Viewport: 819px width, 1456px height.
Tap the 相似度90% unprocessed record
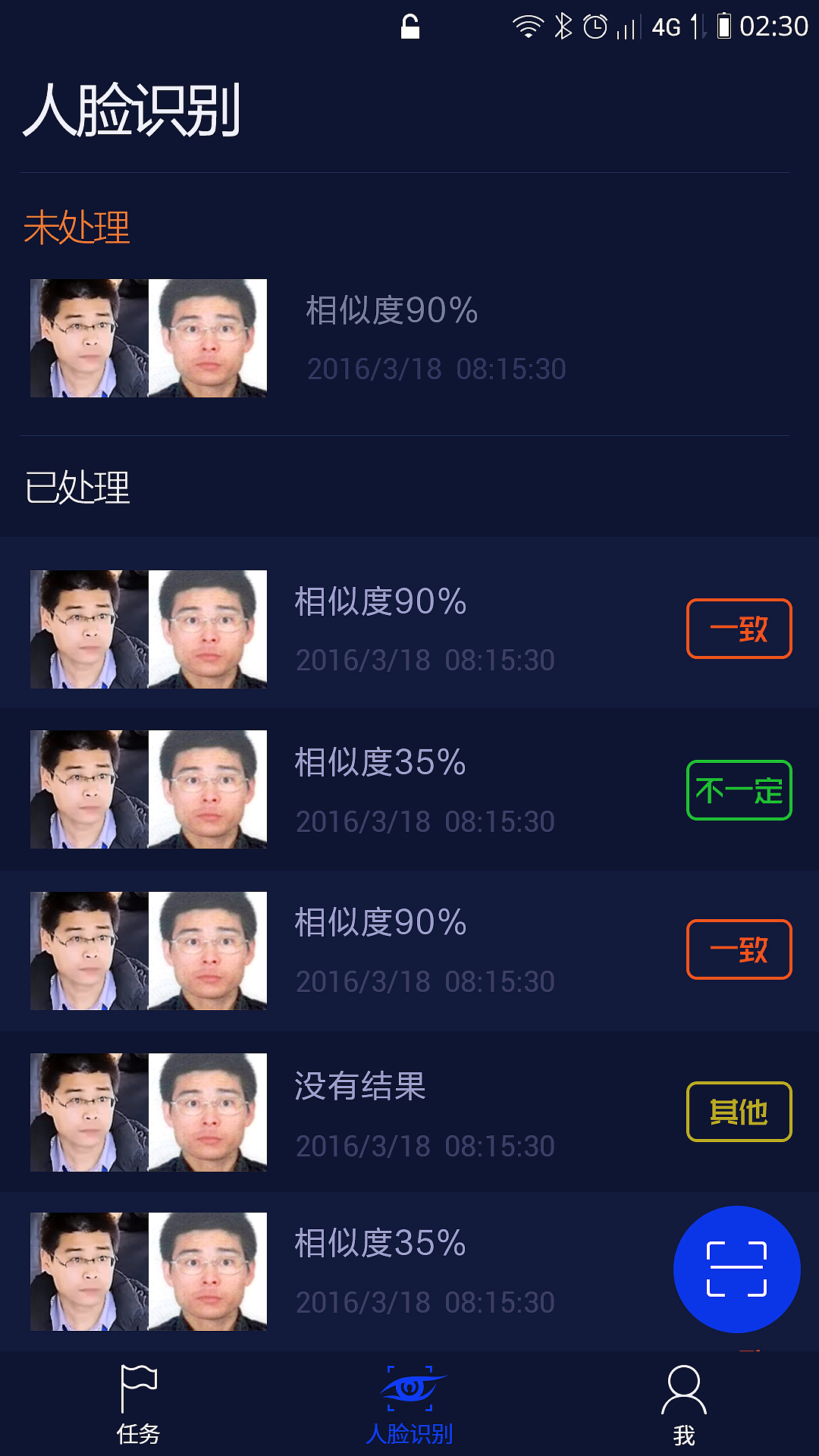coord(391,337)
